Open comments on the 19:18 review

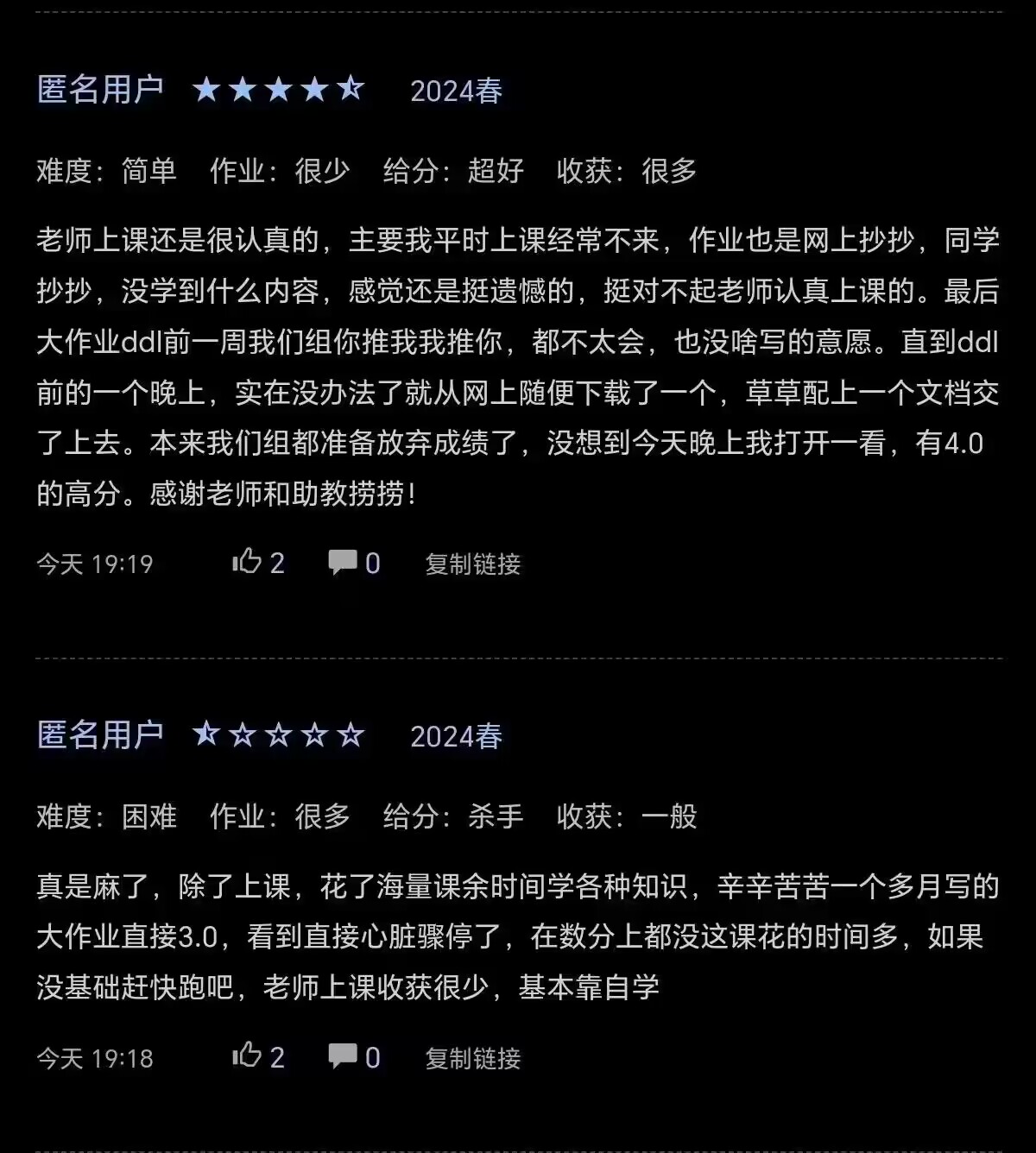344,1056
